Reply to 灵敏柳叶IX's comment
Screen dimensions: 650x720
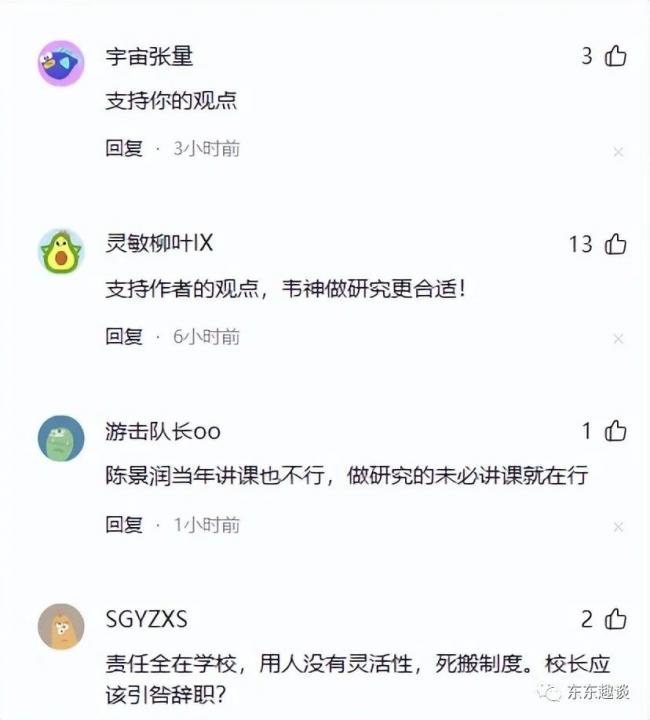(x=124, y=337)
